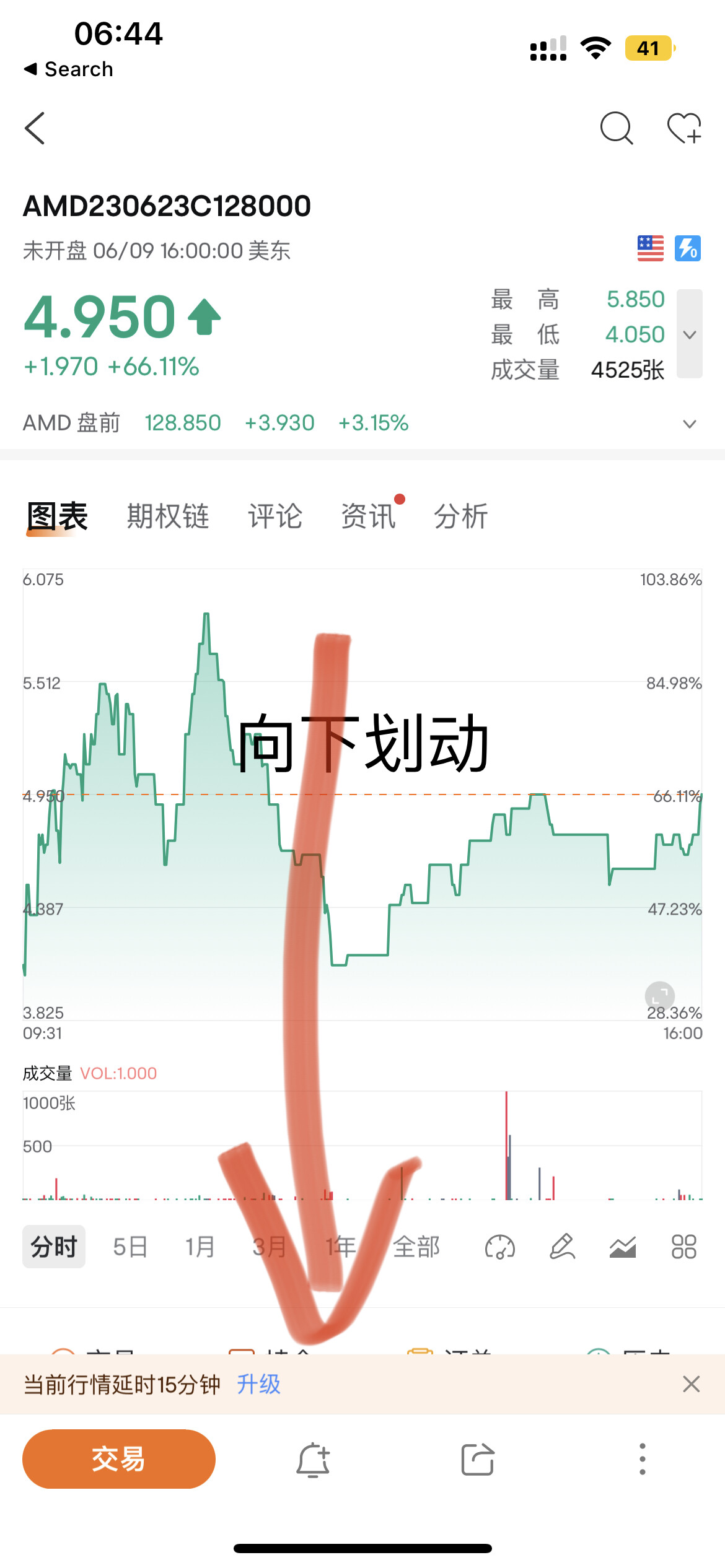The width and height of the screenshot is (725, 1568).
Task: Show the 1月 chart range
Action: click(x=200, y=1247)
